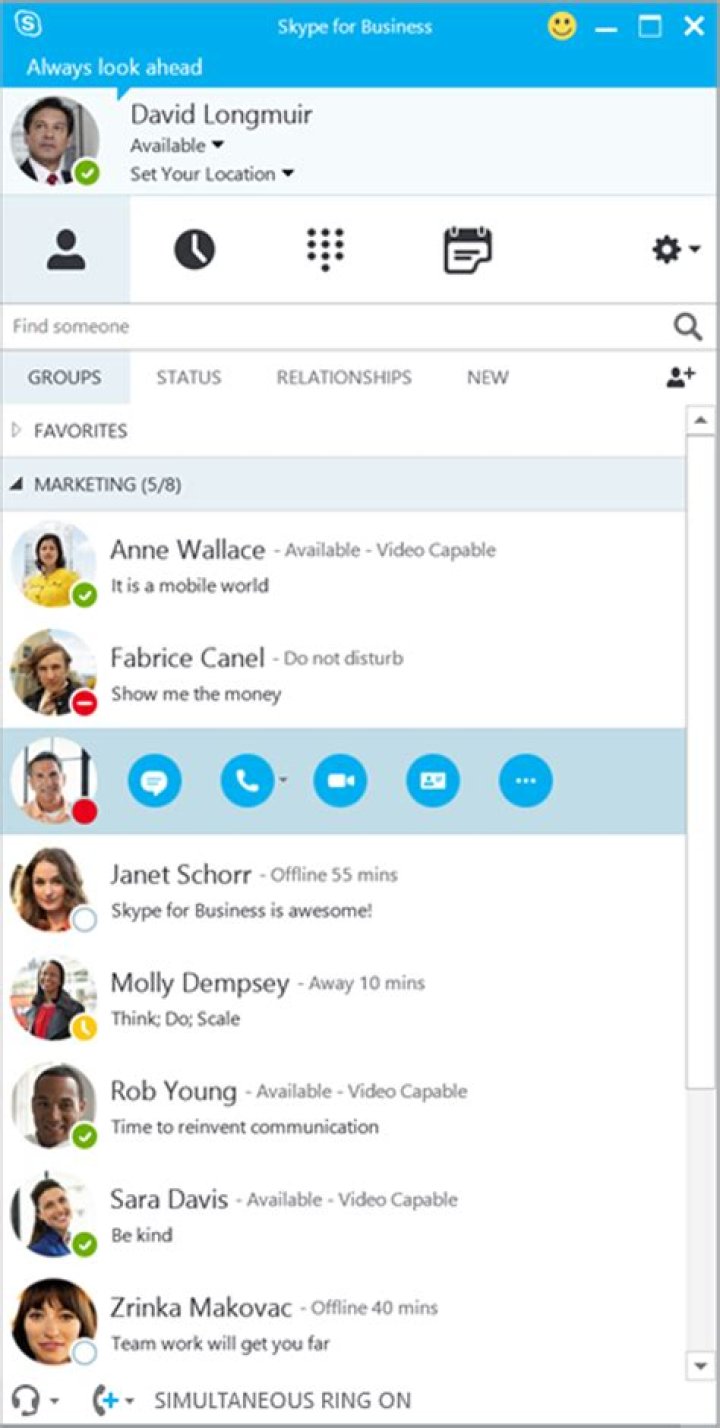Open Anne Wallace's contact row

300,565
